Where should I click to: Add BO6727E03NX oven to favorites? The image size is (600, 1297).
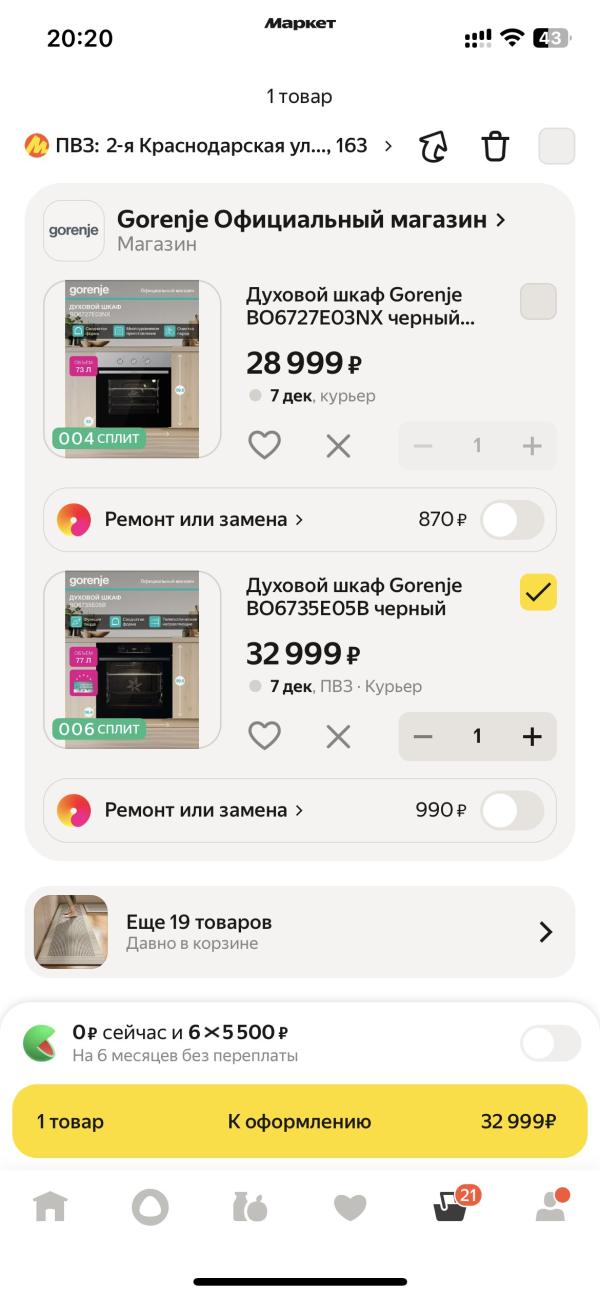tap(264, 446)
